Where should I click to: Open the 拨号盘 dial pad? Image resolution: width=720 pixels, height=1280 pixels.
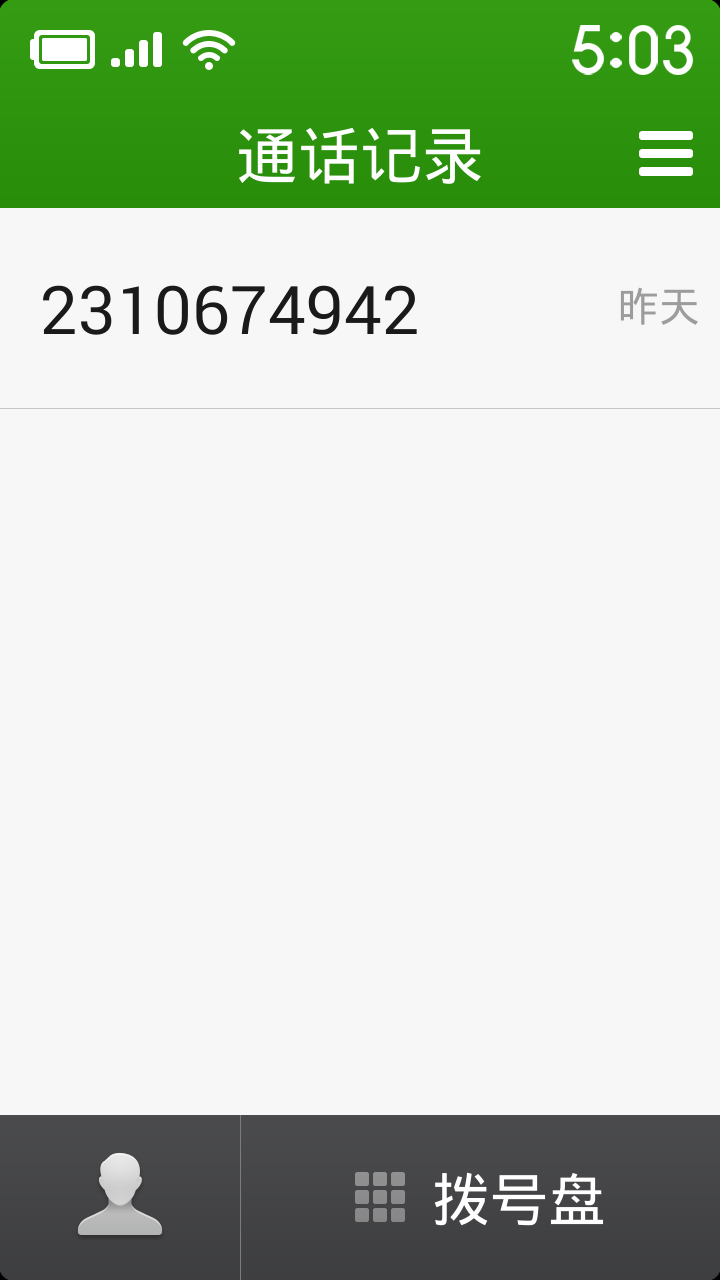tap(480, 1198)
